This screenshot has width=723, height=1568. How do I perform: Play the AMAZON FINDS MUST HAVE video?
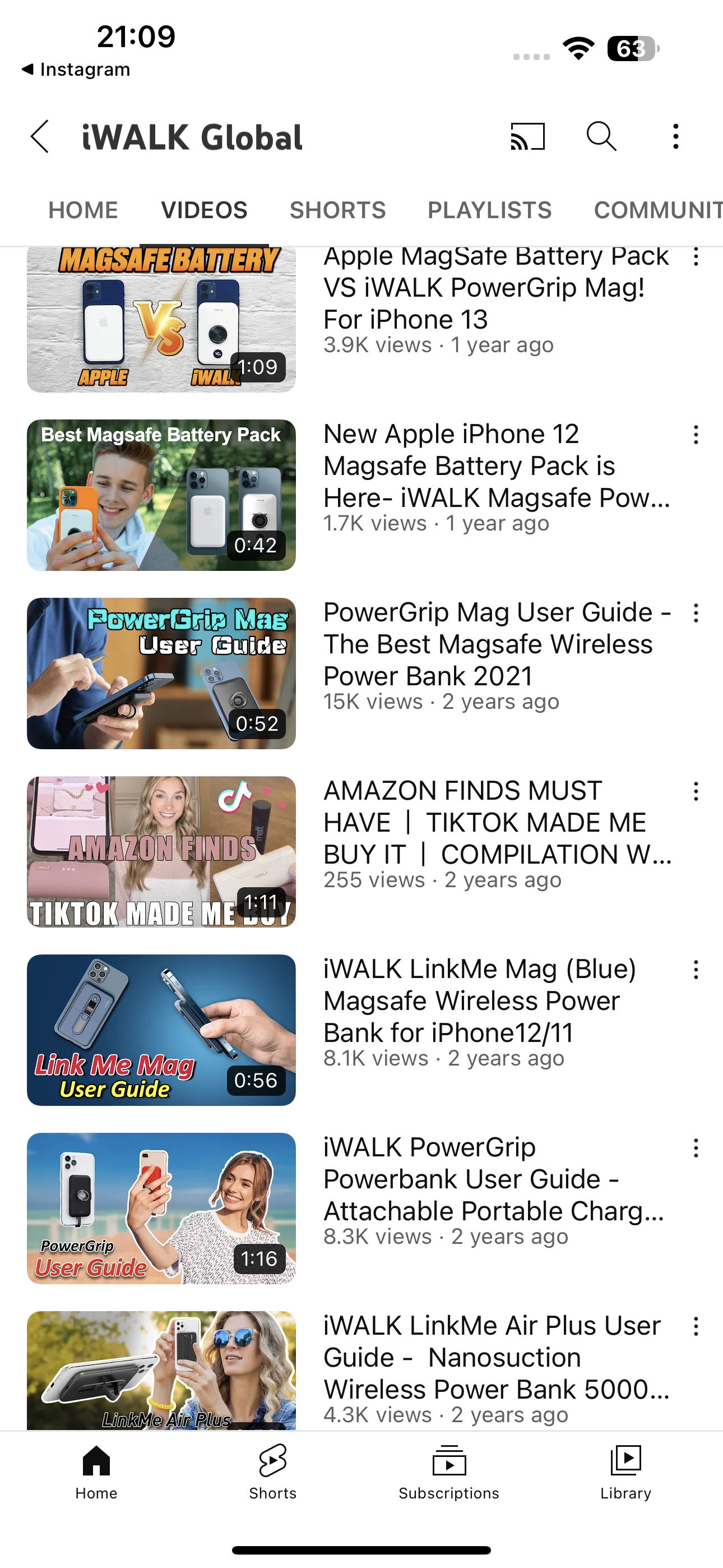(x=161, y=851)
